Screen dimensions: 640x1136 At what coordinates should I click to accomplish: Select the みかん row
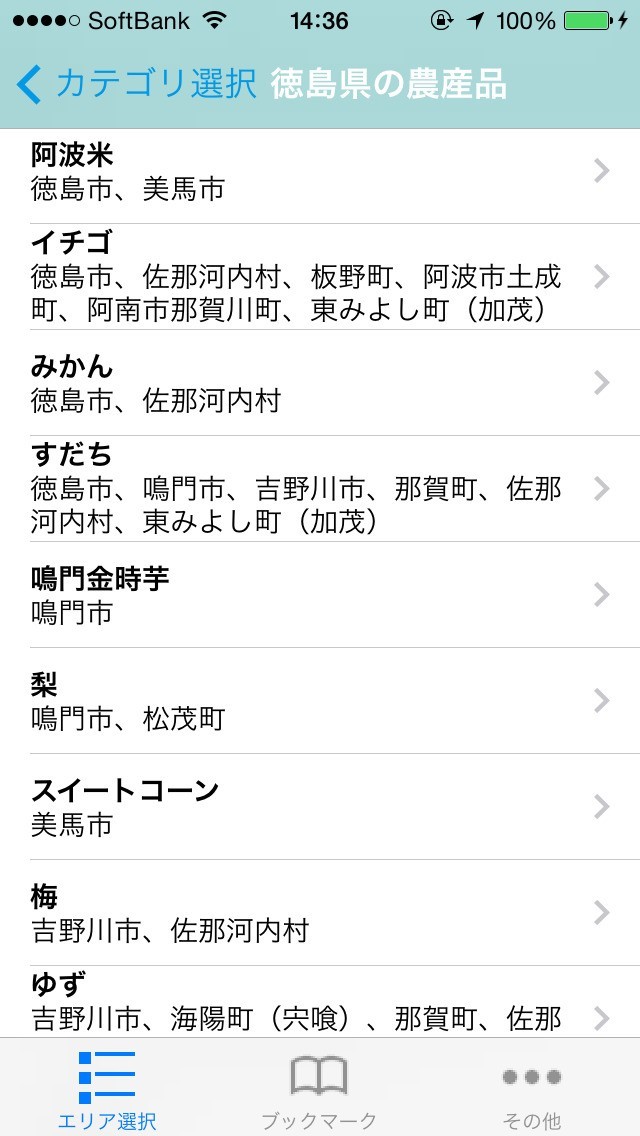pos(320,383)
